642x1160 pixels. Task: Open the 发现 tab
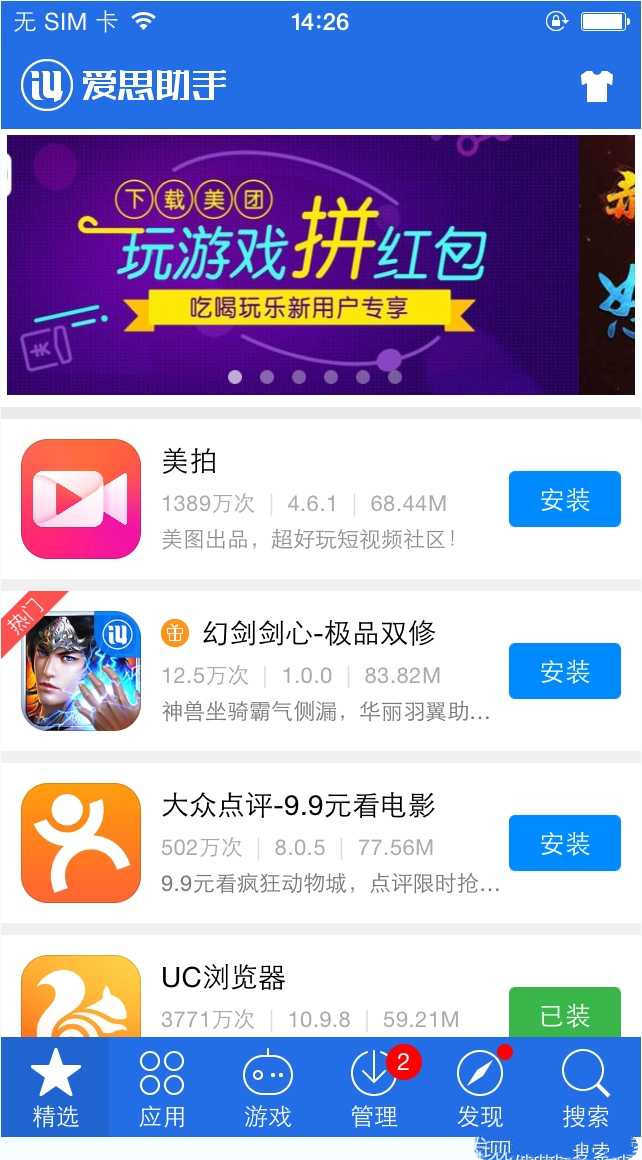[x=480, y=1088]
